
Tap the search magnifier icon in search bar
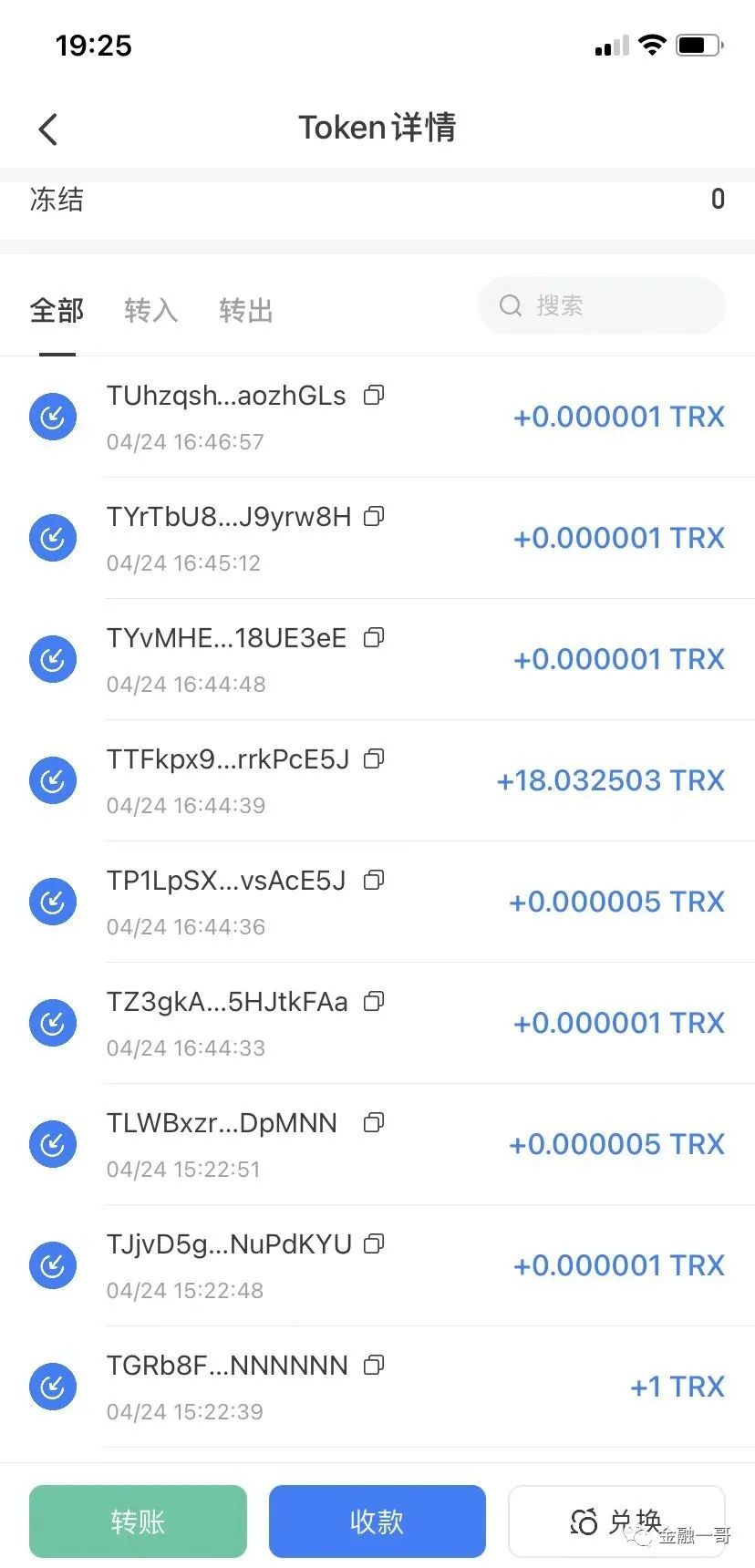(509, 305)
